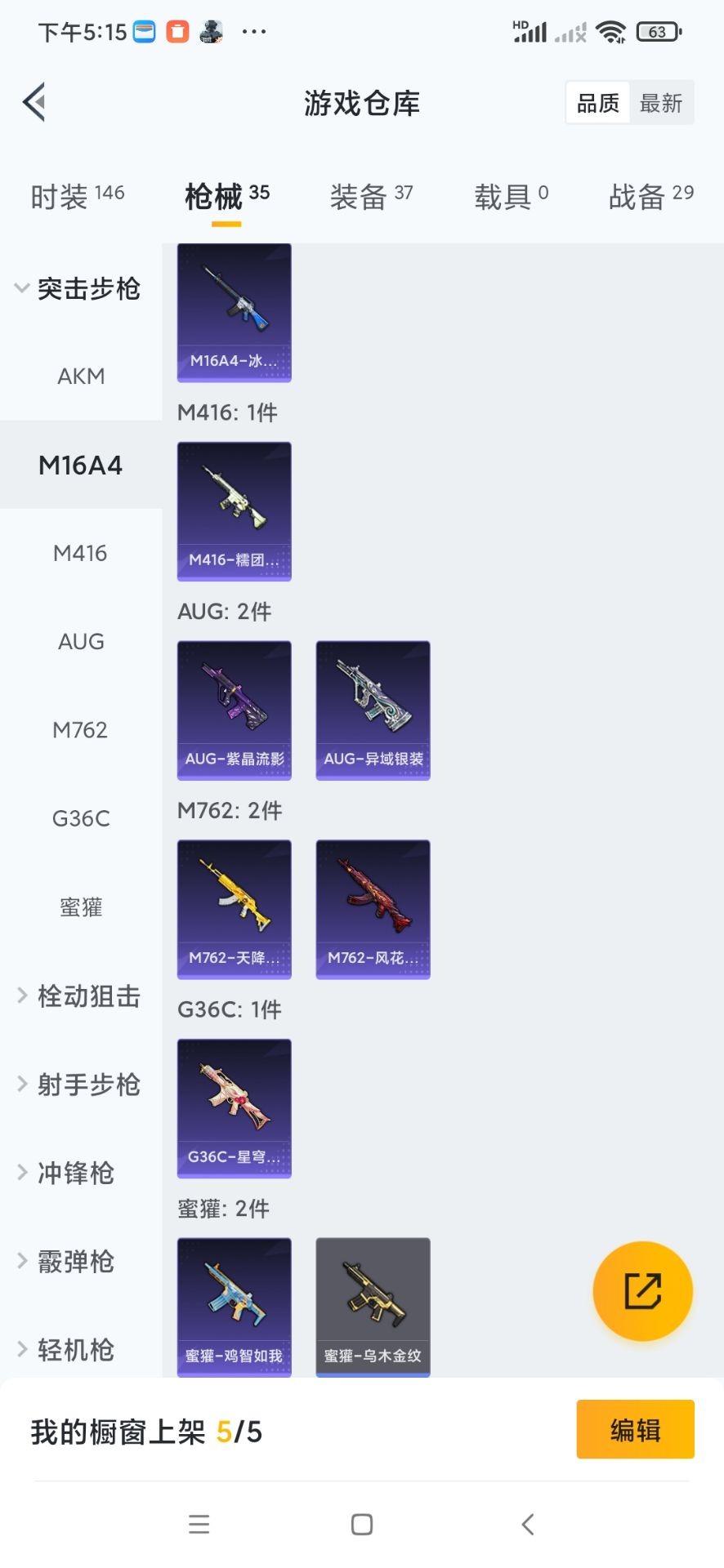
Task: Collapse the 突击步枪 category
Action: coord(78,288)
